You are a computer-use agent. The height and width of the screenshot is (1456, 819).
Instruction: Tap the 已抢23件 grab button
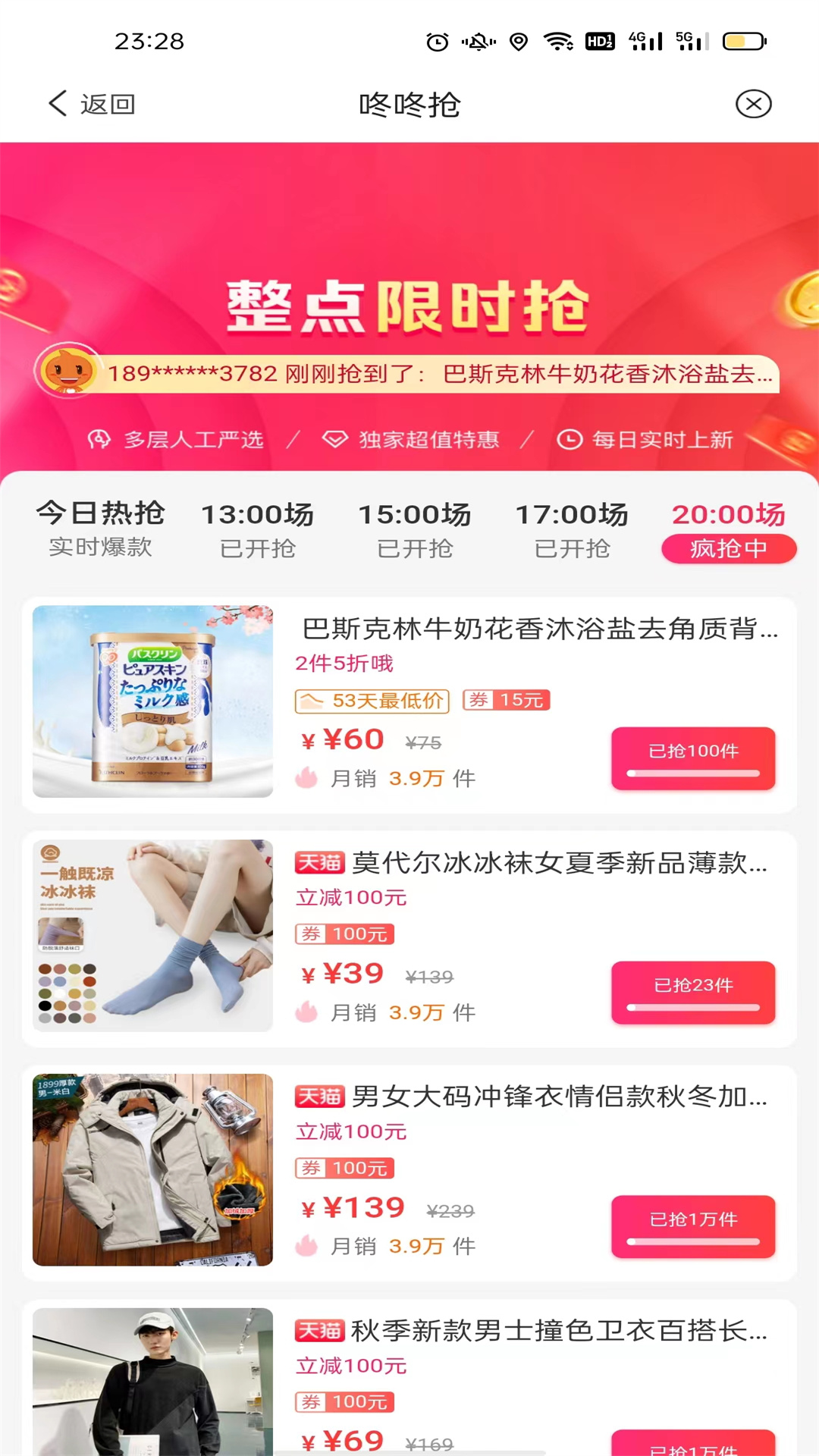click(693, 992)
